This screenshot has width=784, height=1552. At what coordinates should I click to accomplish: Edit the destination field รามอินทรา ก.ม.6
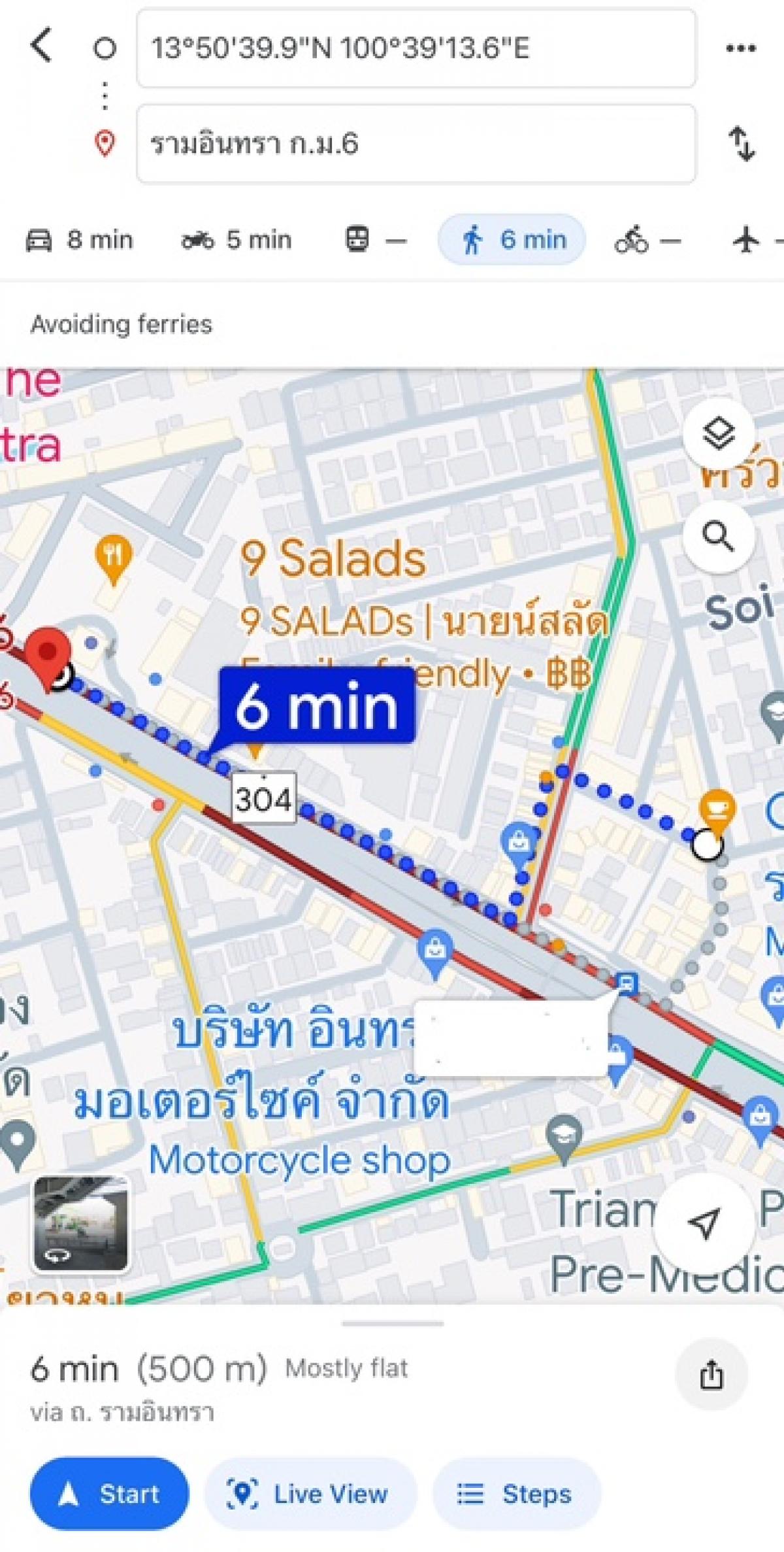[416, 144]
